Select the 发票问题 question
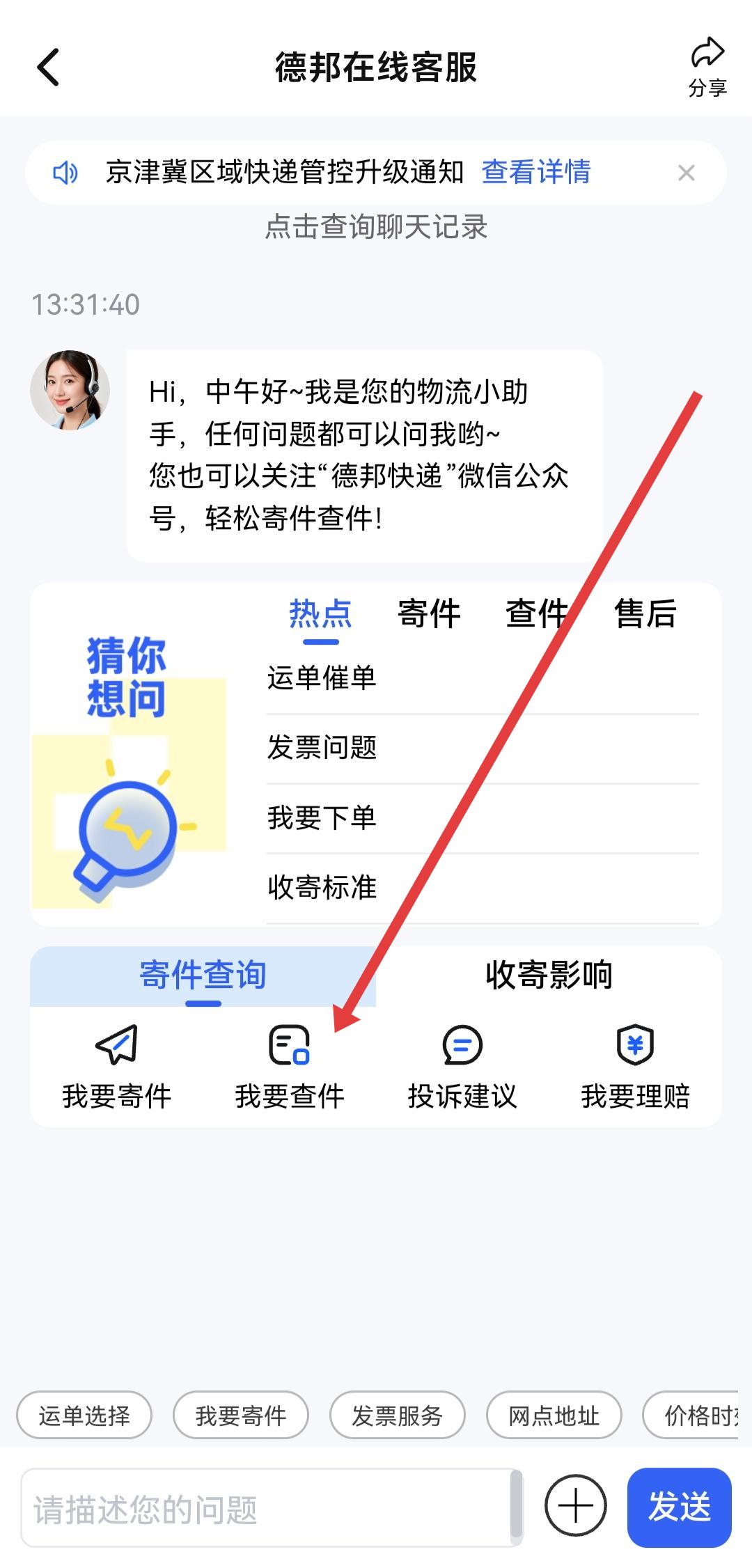Viewport: 752px width, 1568px height. pyautogui.click(x=322, y=748)
